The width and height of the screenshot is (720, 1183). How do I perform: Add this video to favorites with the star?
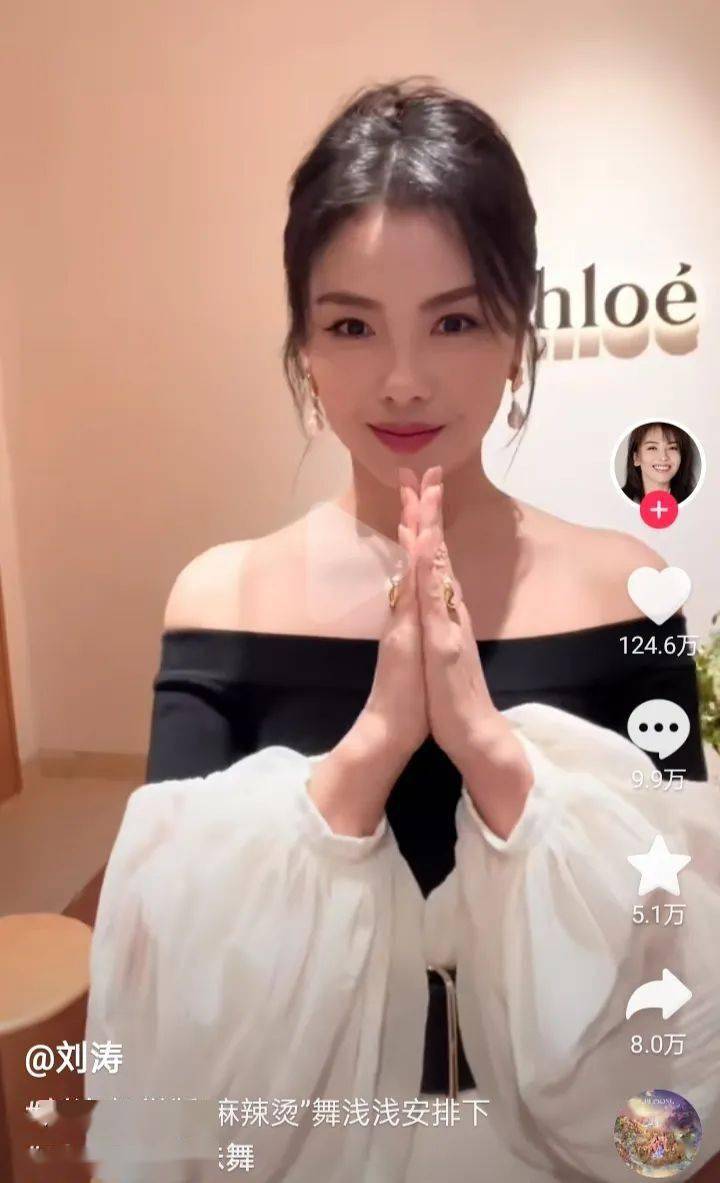coord(658,866)
